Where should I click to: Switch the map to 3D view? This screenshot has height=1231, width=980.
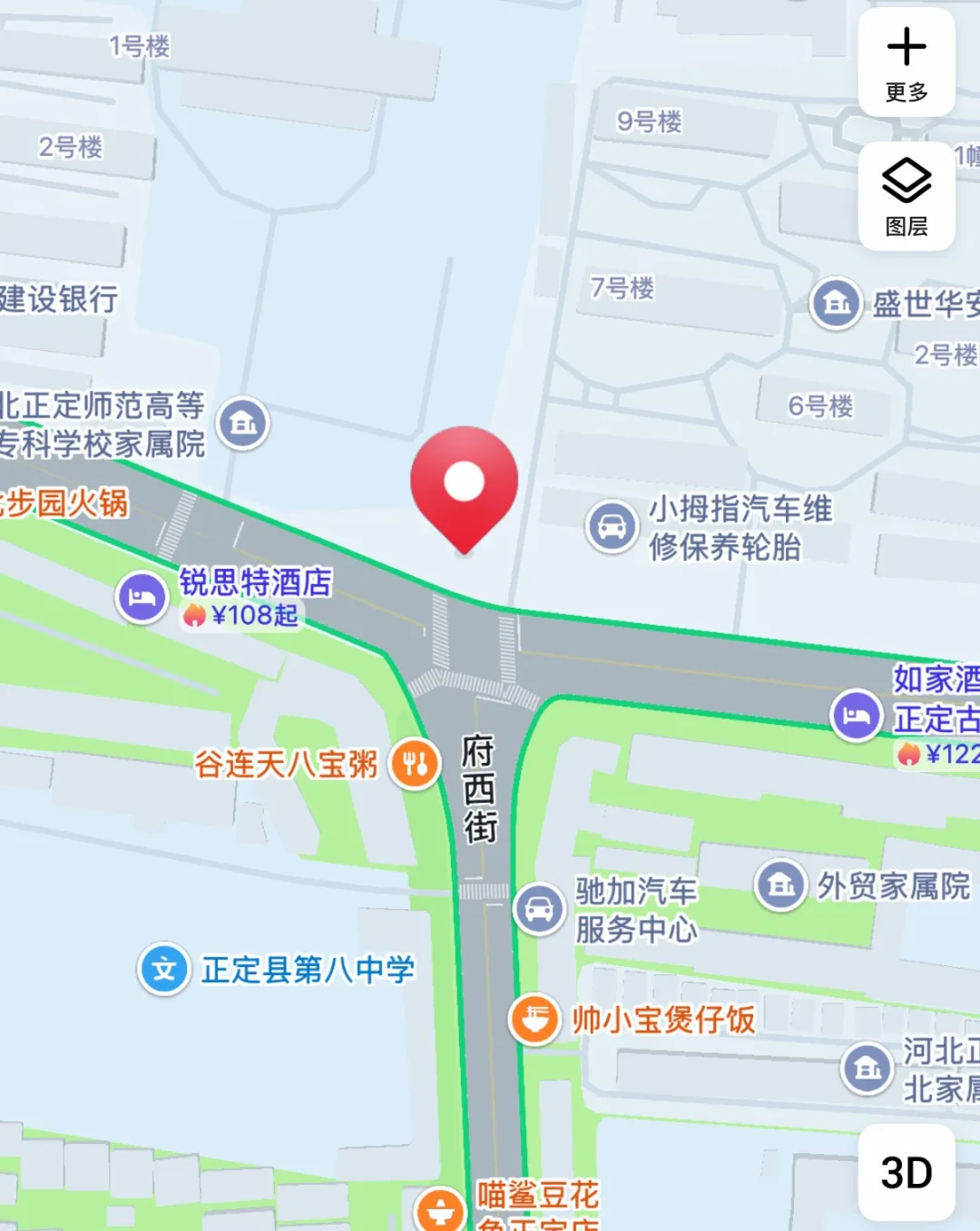[x=906, y=1172]
